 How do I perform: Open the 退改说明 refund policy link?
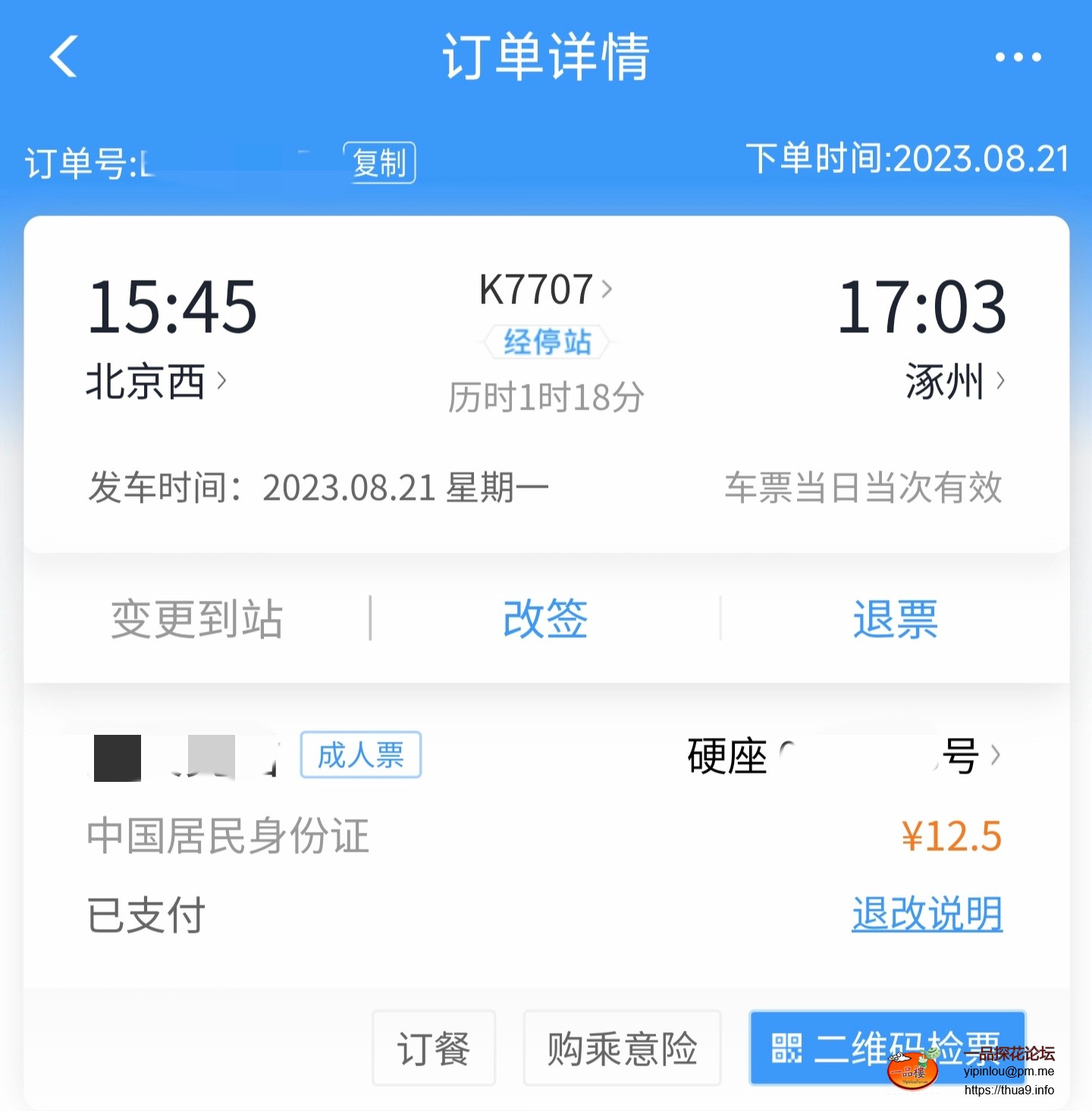tap(927, 914)
